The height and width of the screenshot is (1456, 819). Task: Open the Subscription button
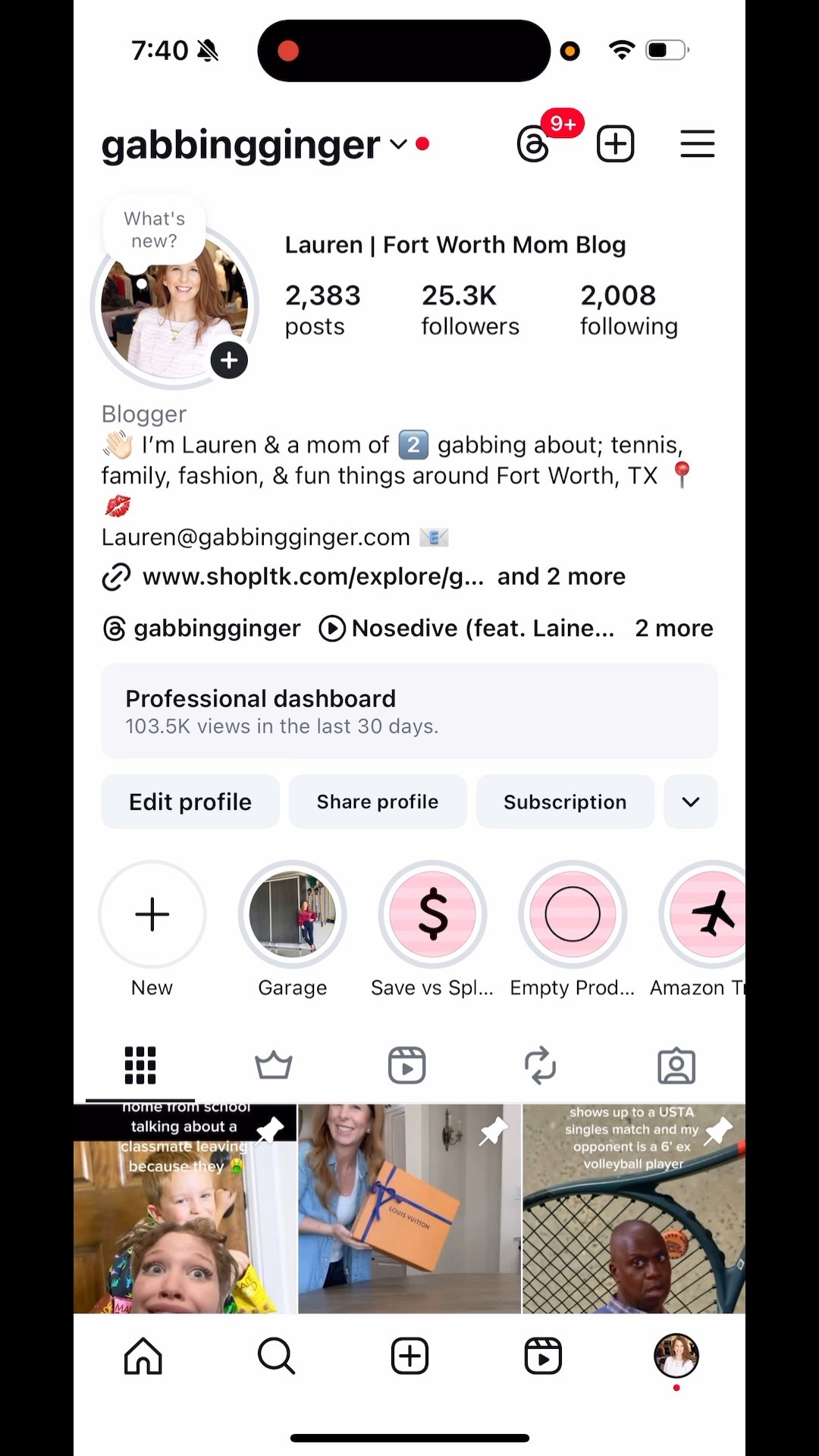click(565, 802)
